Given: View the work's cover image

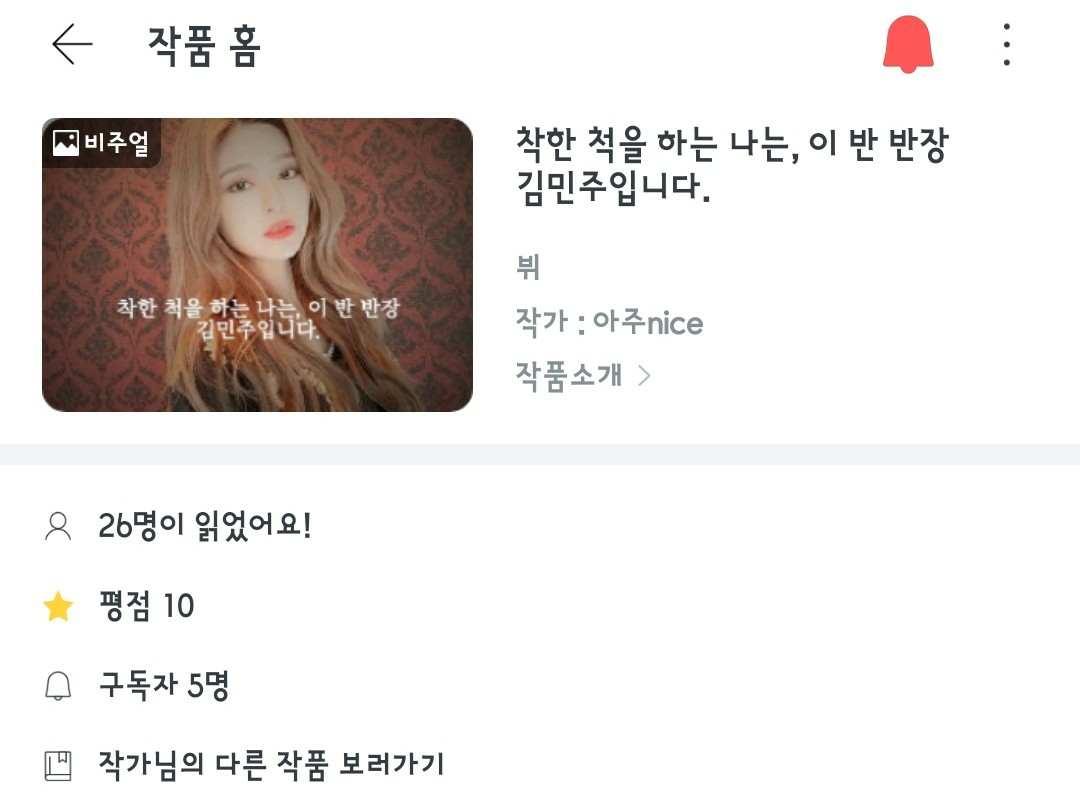Looking at the screenshot, I should 257,264.
